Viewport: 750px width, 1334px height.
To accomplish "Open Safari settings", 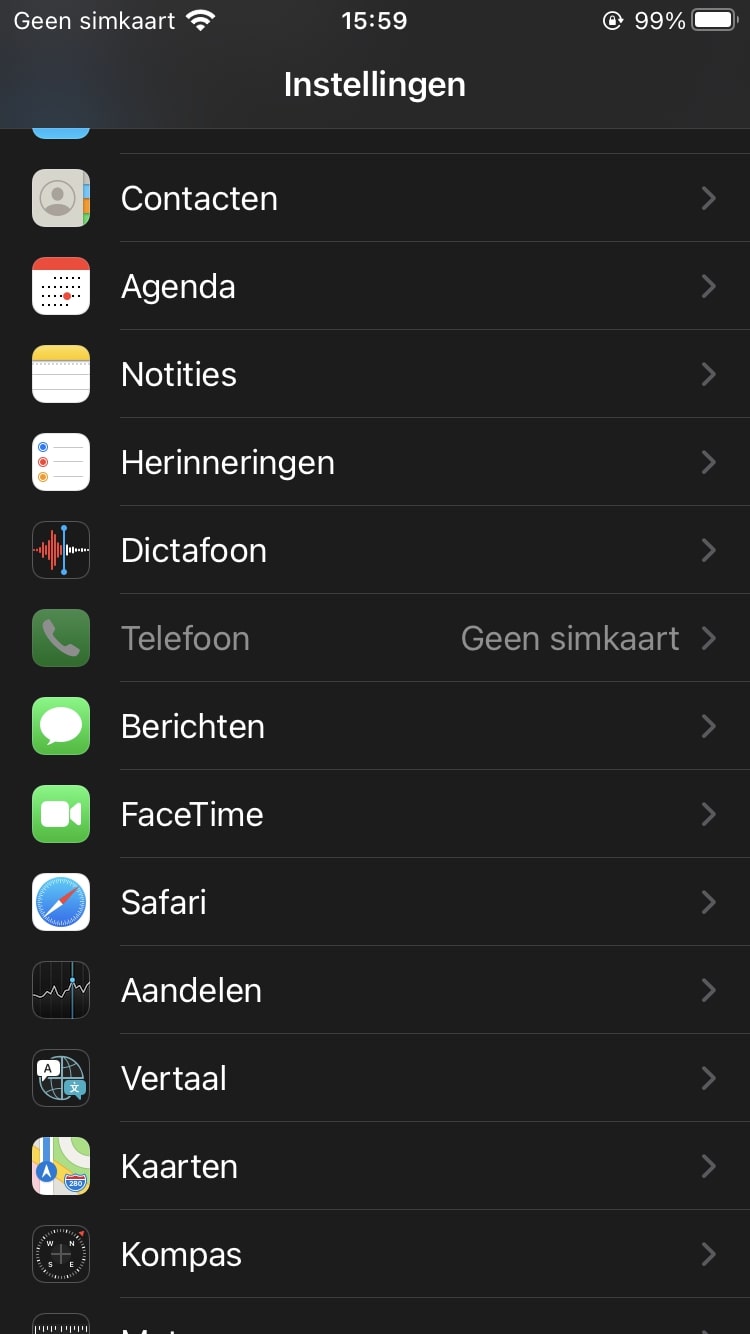I will pyautogui.click(x=375, y=902).
